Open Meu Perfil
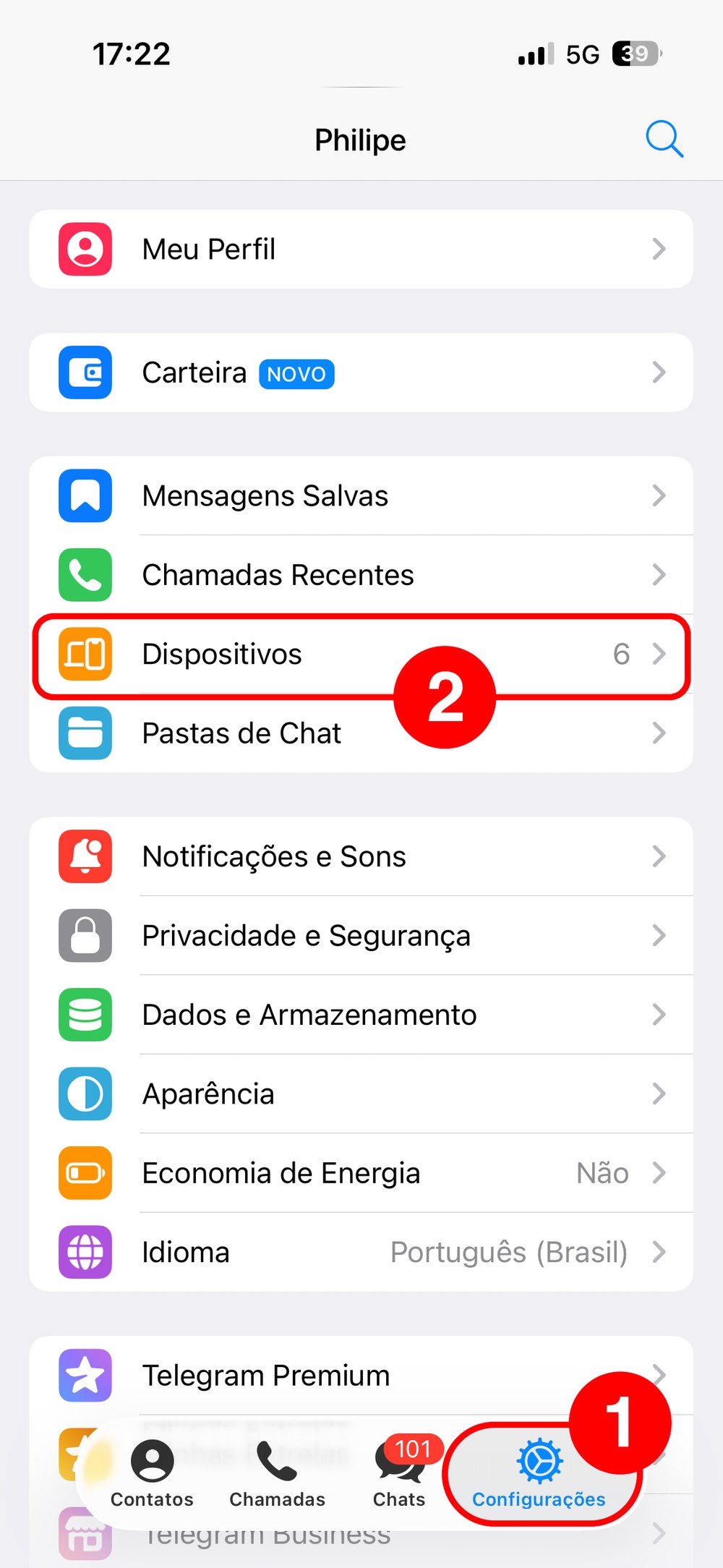 tap(360, 250)
